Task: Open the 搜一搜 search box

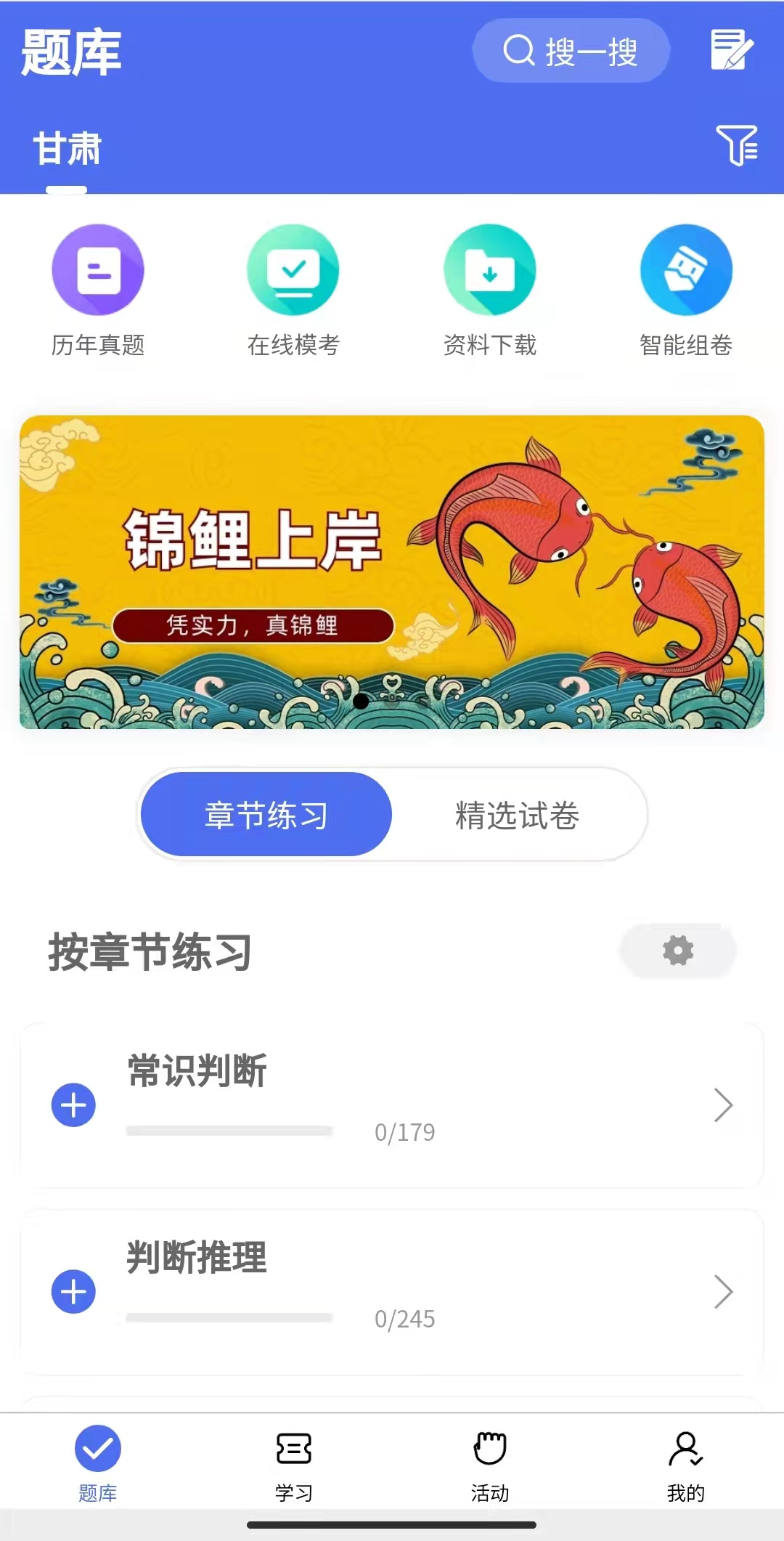Action: click(571, 51)
